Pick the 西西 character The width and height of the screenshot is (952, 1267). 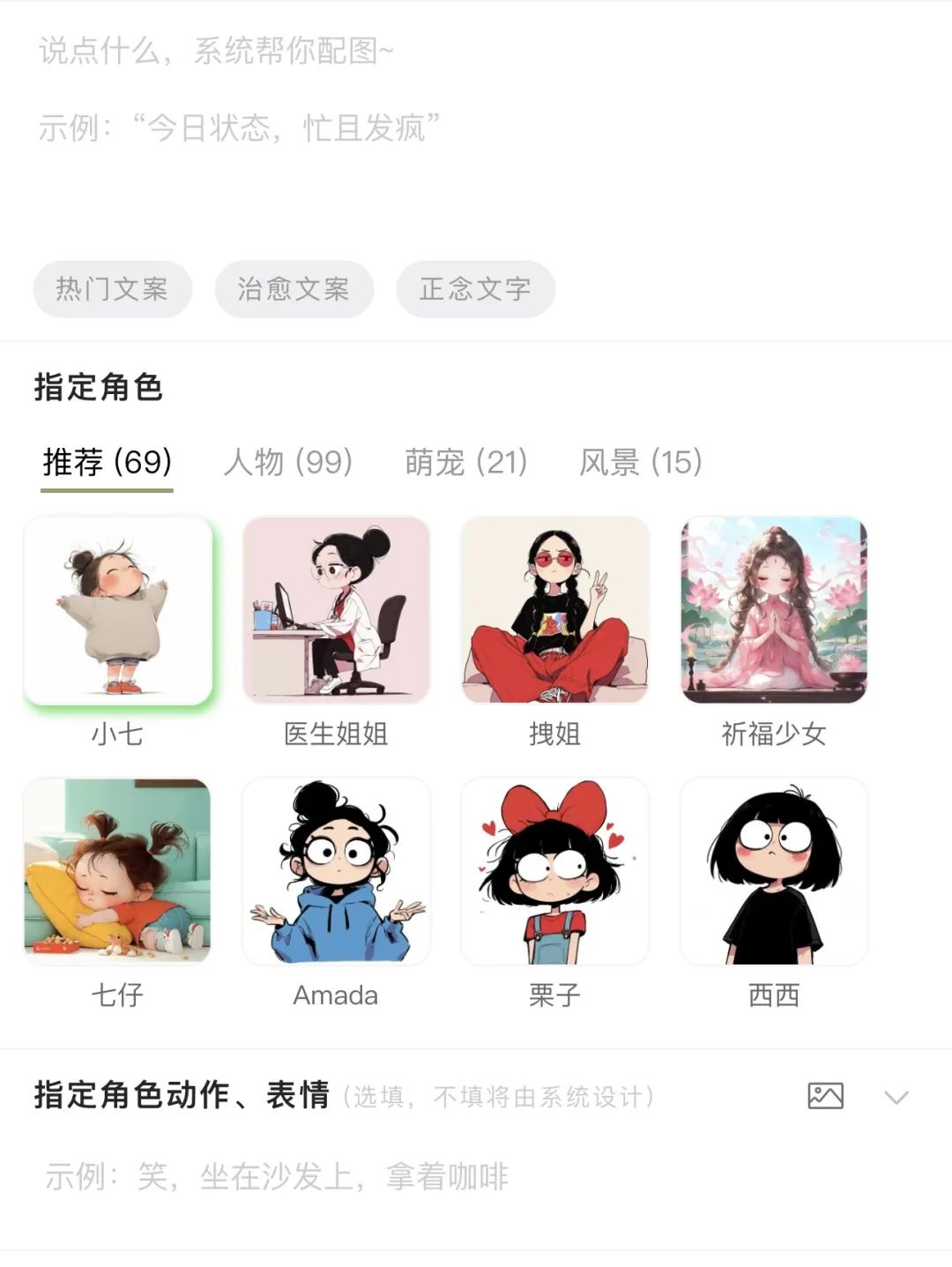click(x=774, y=871)
